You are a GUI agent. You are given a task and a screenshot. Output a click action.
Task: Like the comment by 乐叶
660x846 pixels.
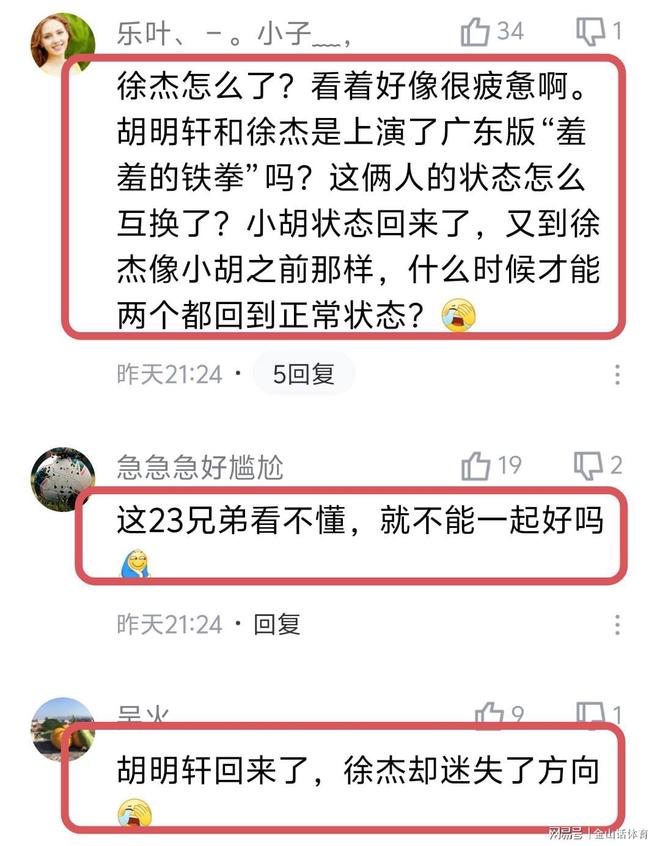pos(476,32)
